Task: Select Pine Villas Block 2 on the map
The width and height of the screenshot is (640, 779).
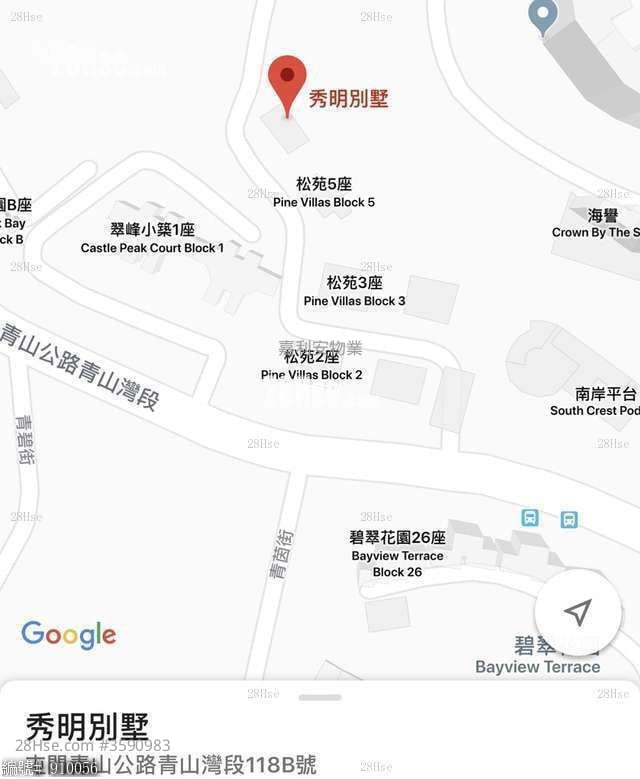Action: click(x=312, y=365)
